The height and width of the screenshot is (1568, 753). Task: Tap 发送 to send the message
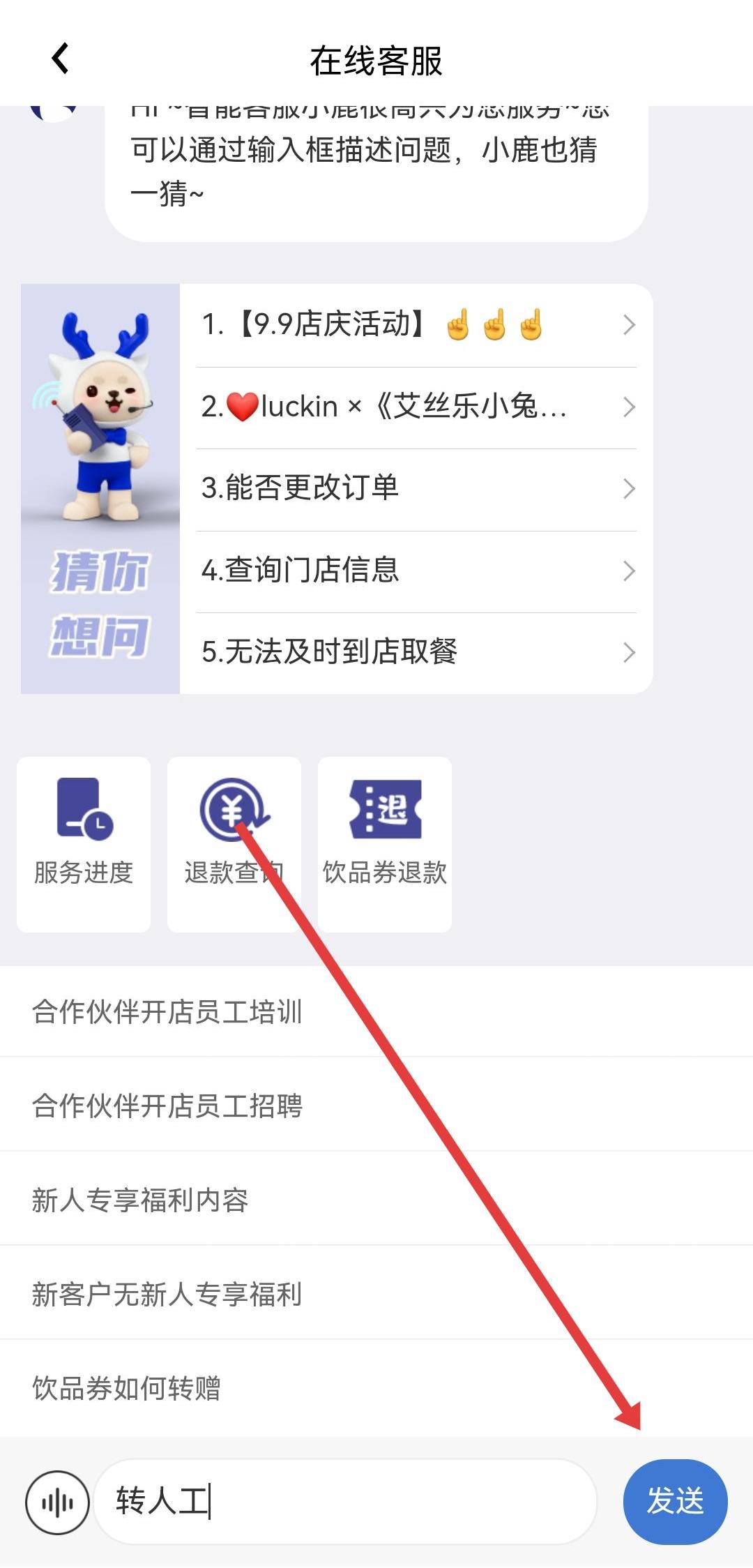coord(675,1501)
